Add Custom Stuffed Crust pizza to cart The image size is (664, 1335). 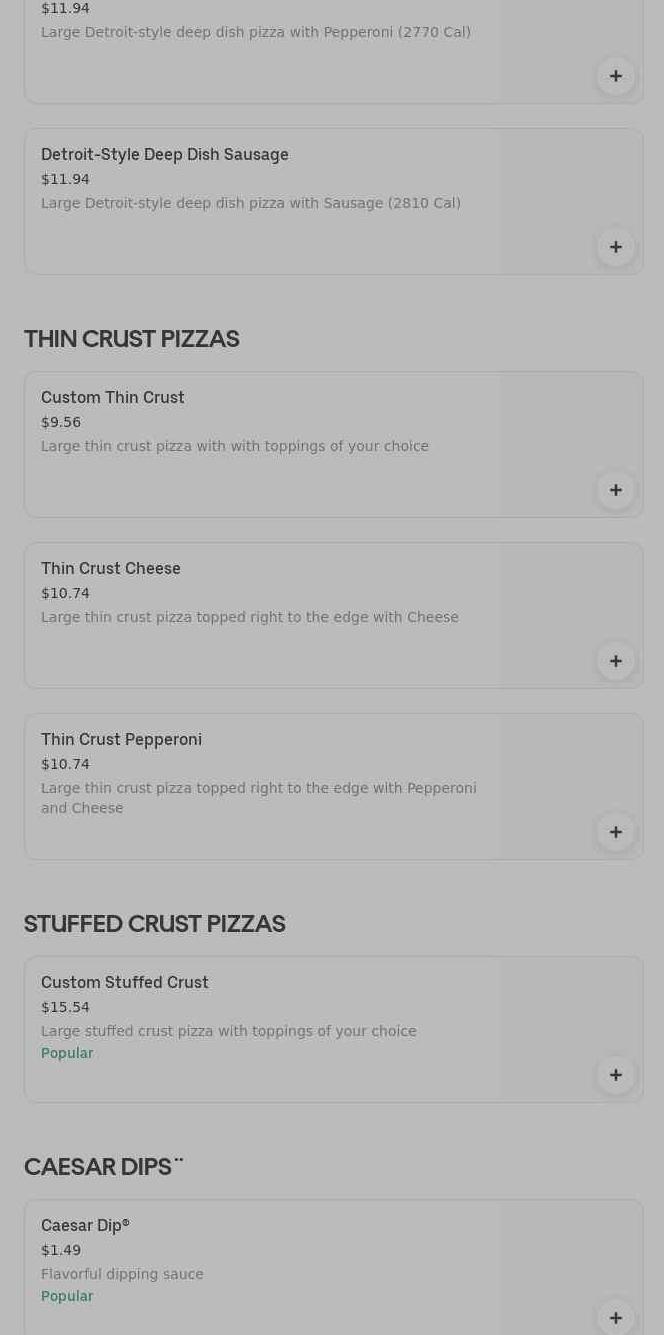pos(616,1075)
